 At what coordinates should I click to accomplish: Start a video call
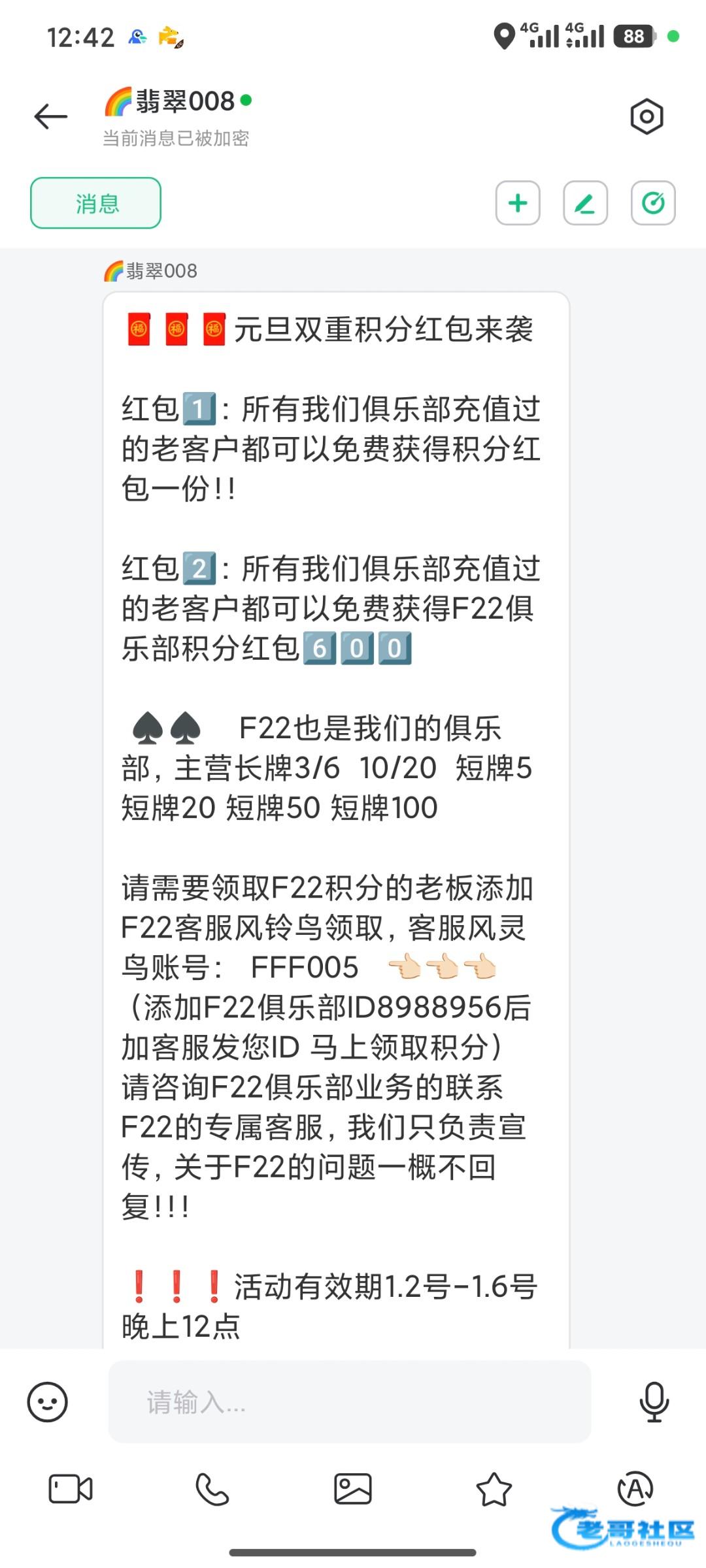pyautogui.click(x=71, y=1489)
